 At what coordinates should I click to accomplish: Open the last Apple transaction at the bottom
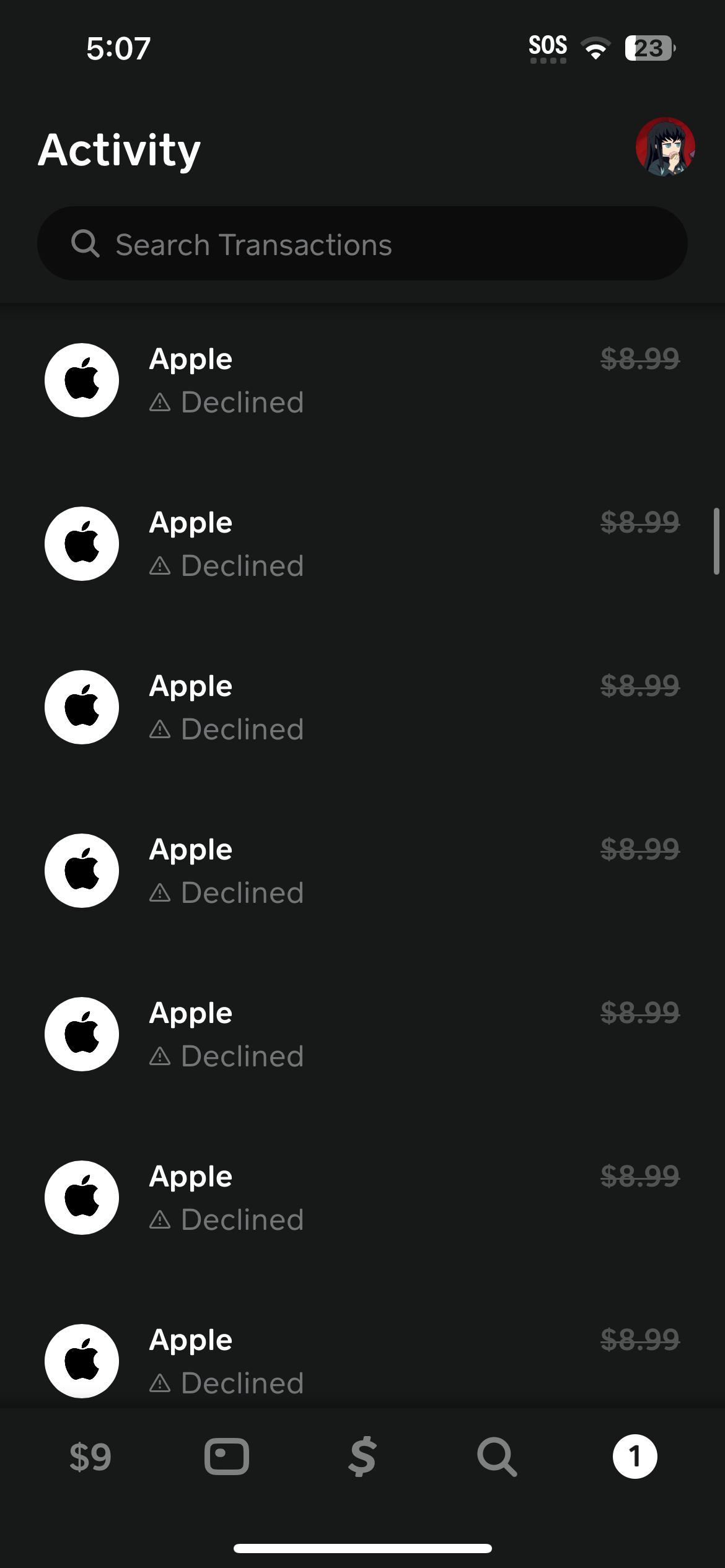[362, 1359]
